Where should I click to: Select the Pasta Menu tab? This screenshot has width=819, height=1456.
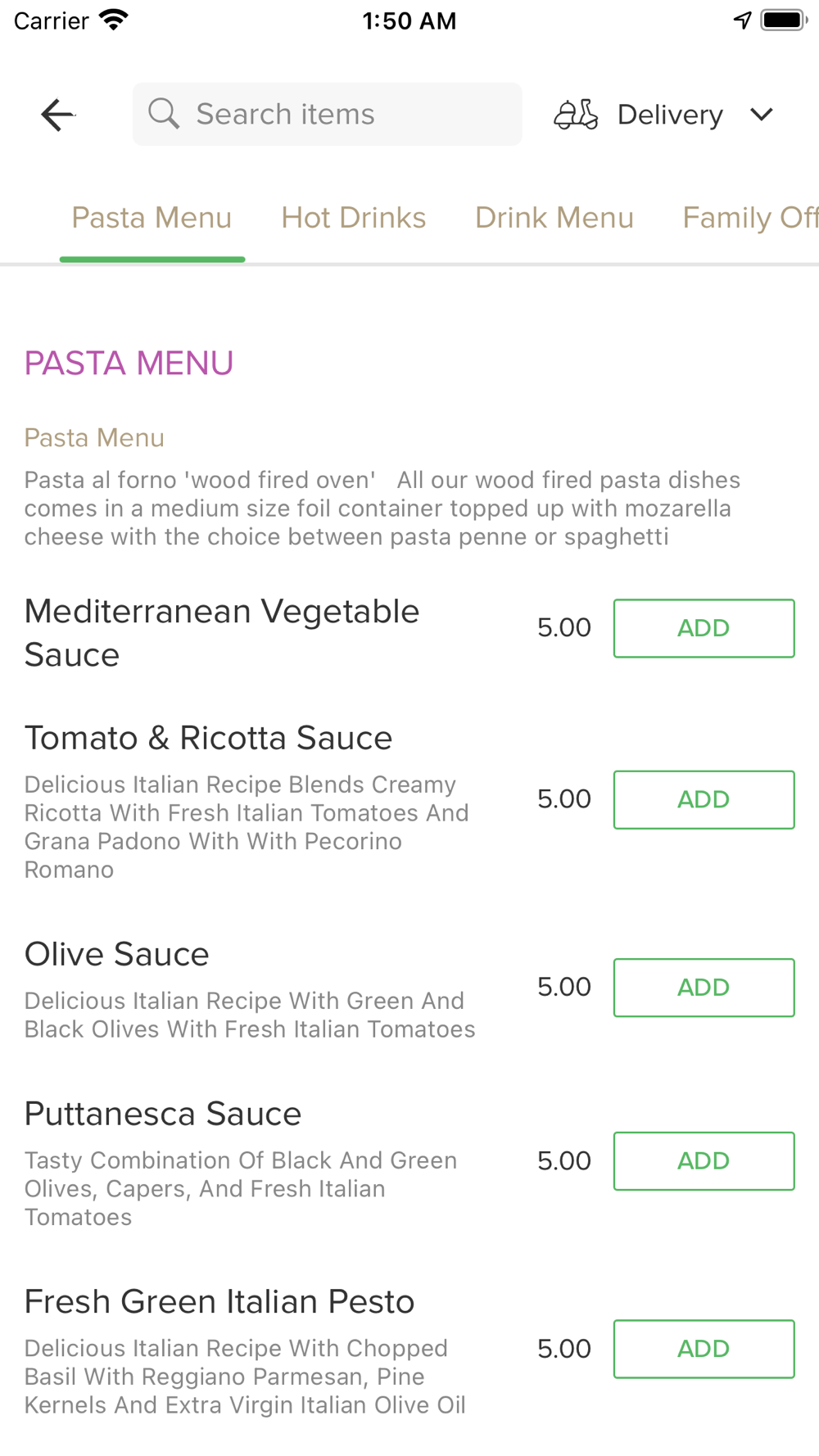click(152, 218)
